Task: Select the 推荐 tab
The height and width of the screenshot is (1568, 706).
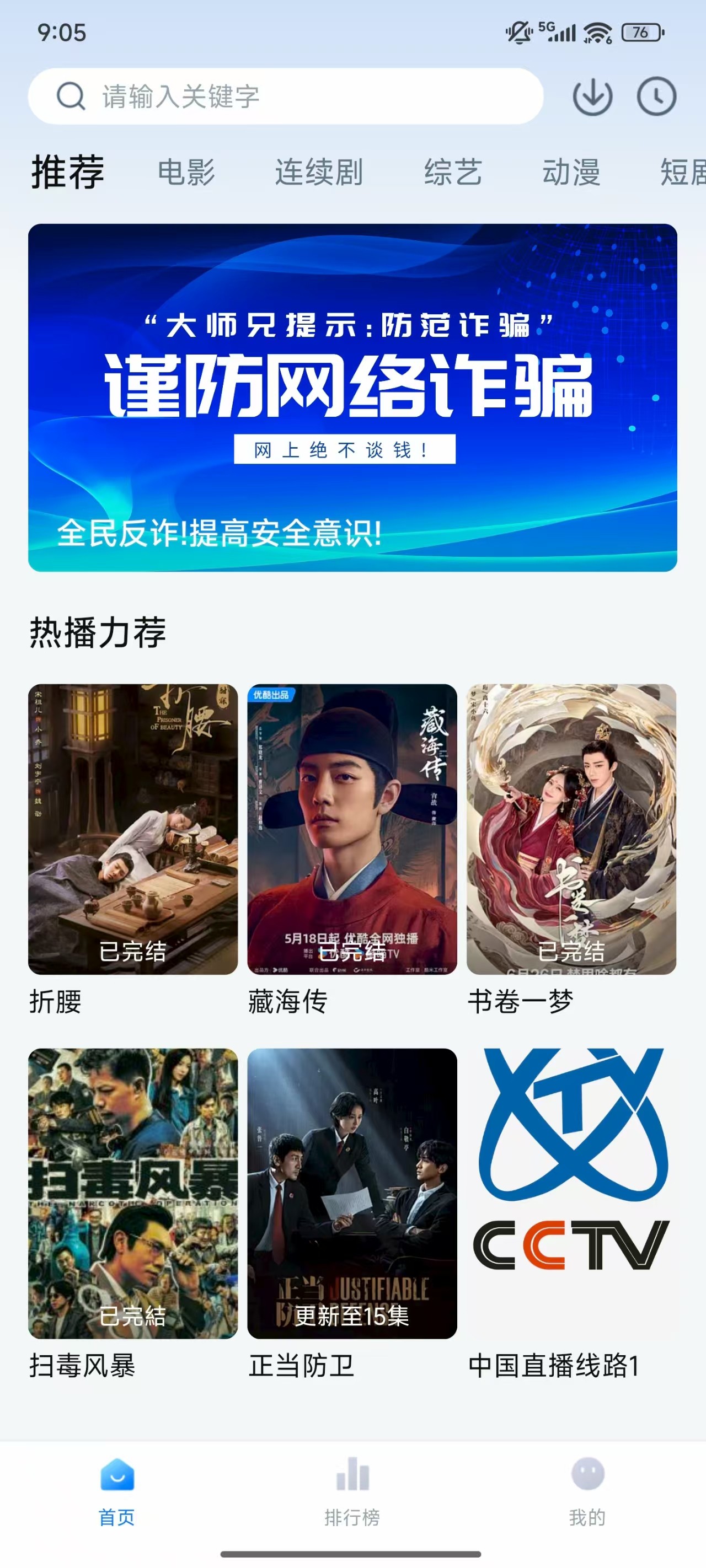Action: (68, 172)
